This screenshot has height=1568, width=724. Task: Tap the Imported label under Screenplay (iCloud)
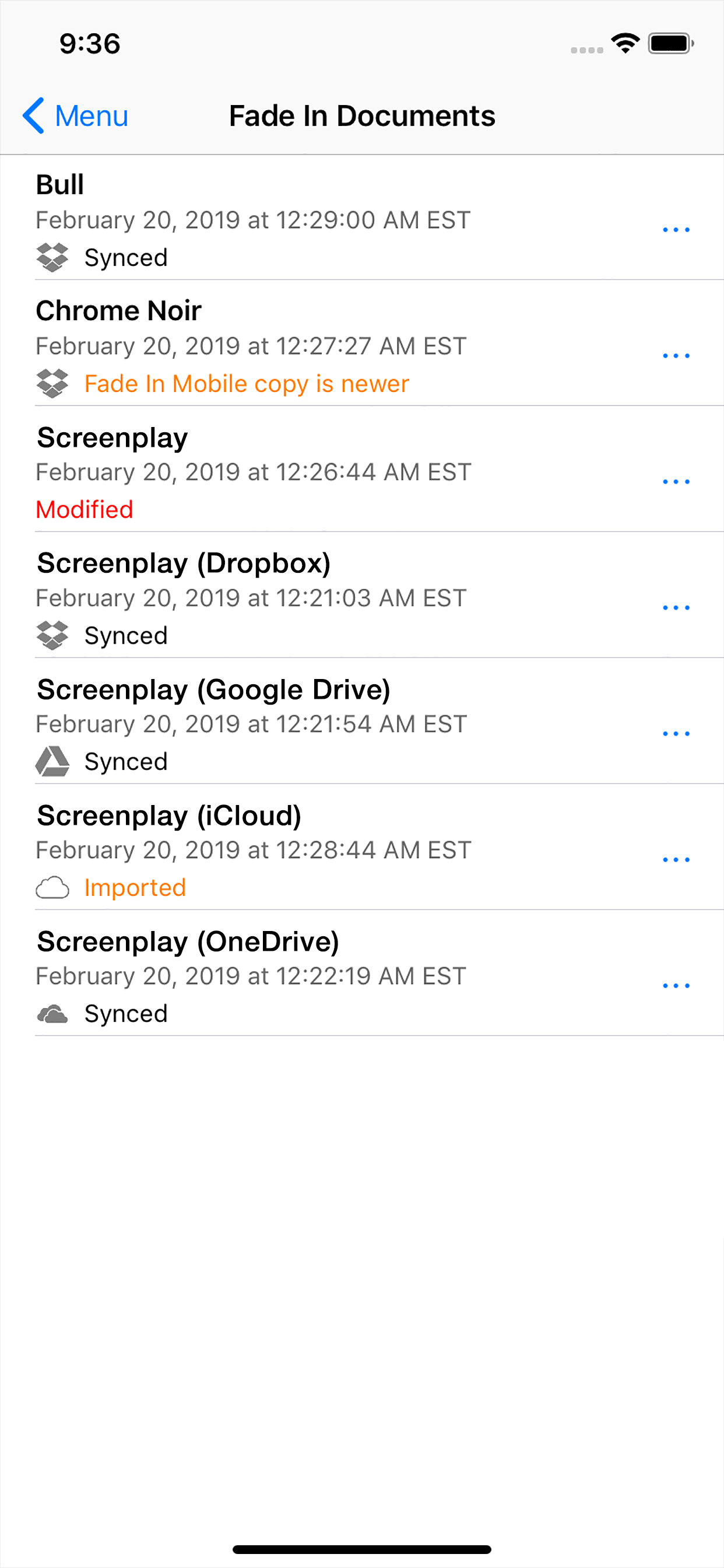[135, 887]
